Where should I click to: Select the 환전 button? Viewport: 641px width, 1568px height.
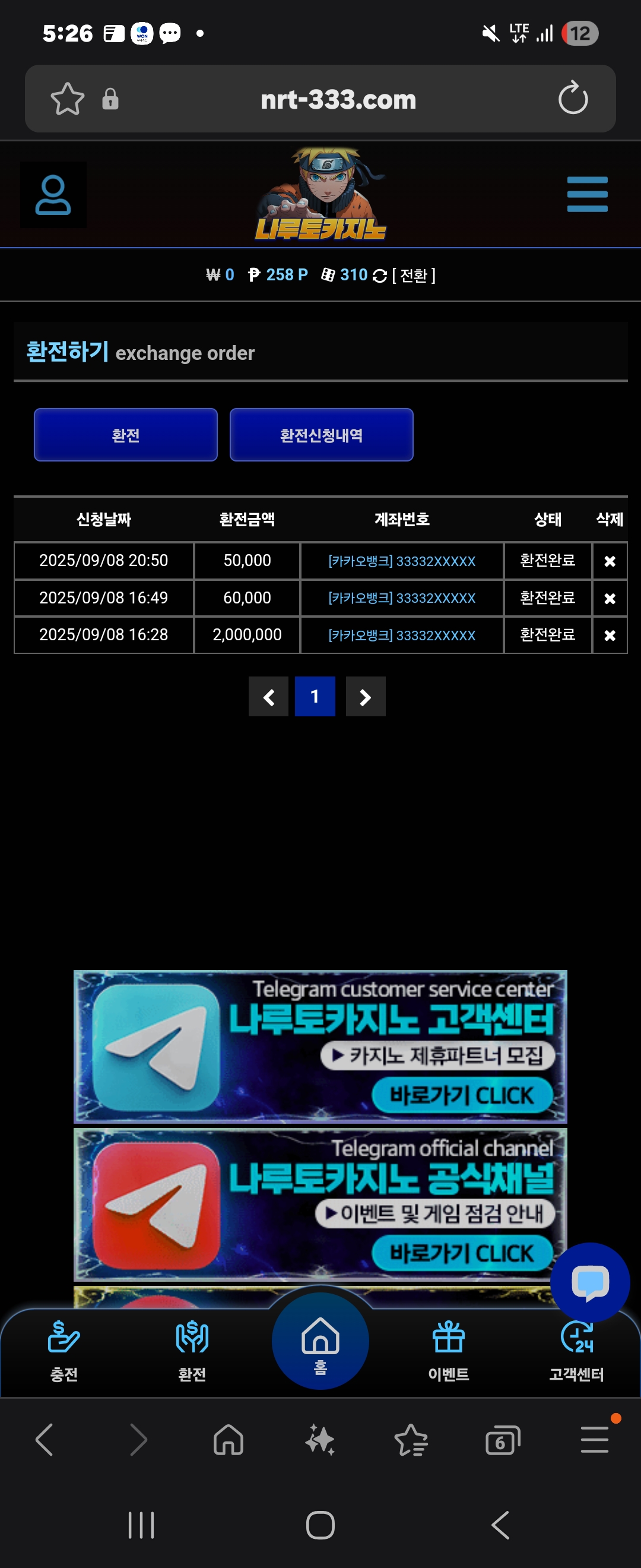click(125, 435)
